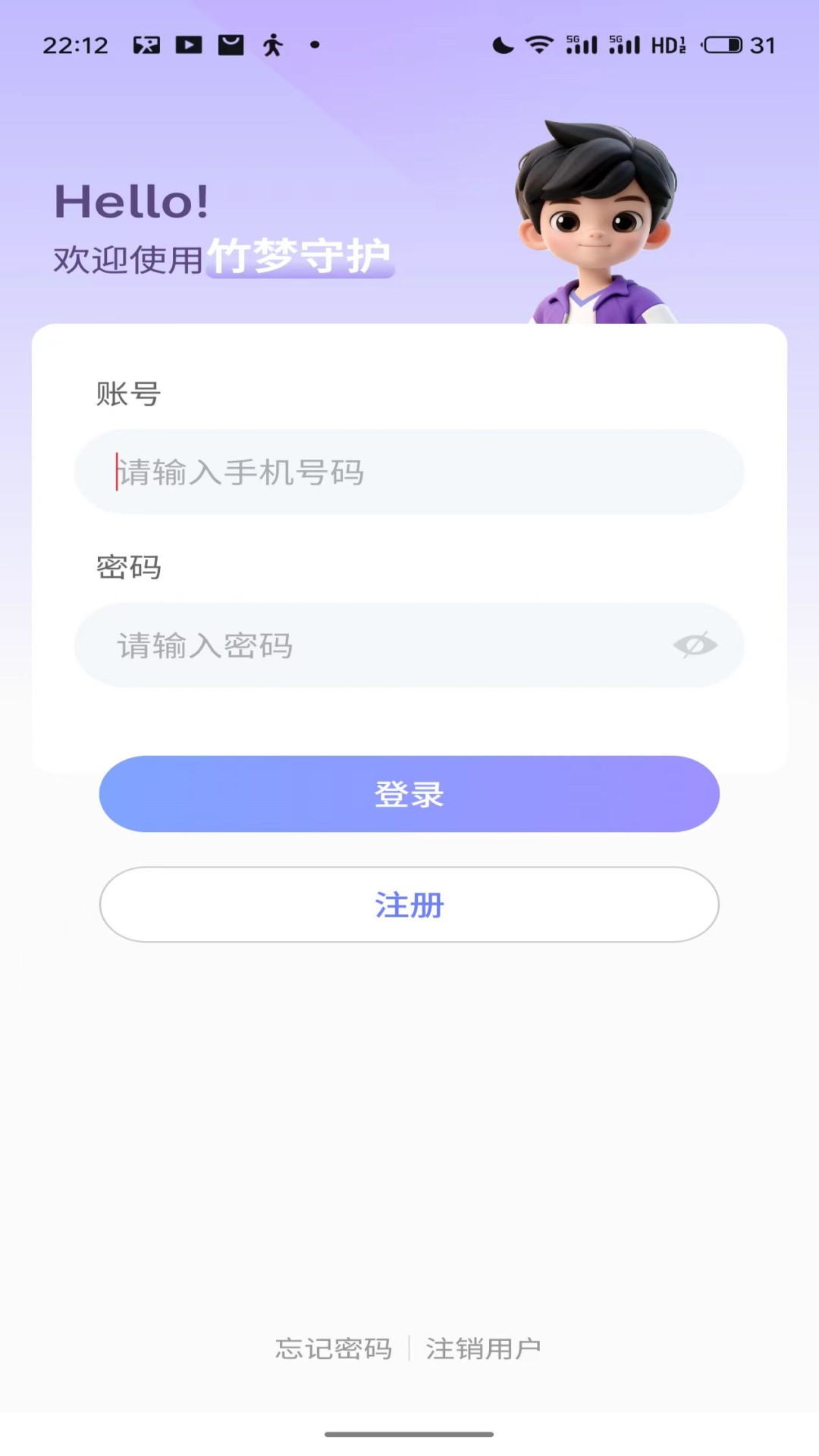Screen dimensions: 819x1456
Task: Tap the 22:12 clock display
Action: (x=78, y=45)
